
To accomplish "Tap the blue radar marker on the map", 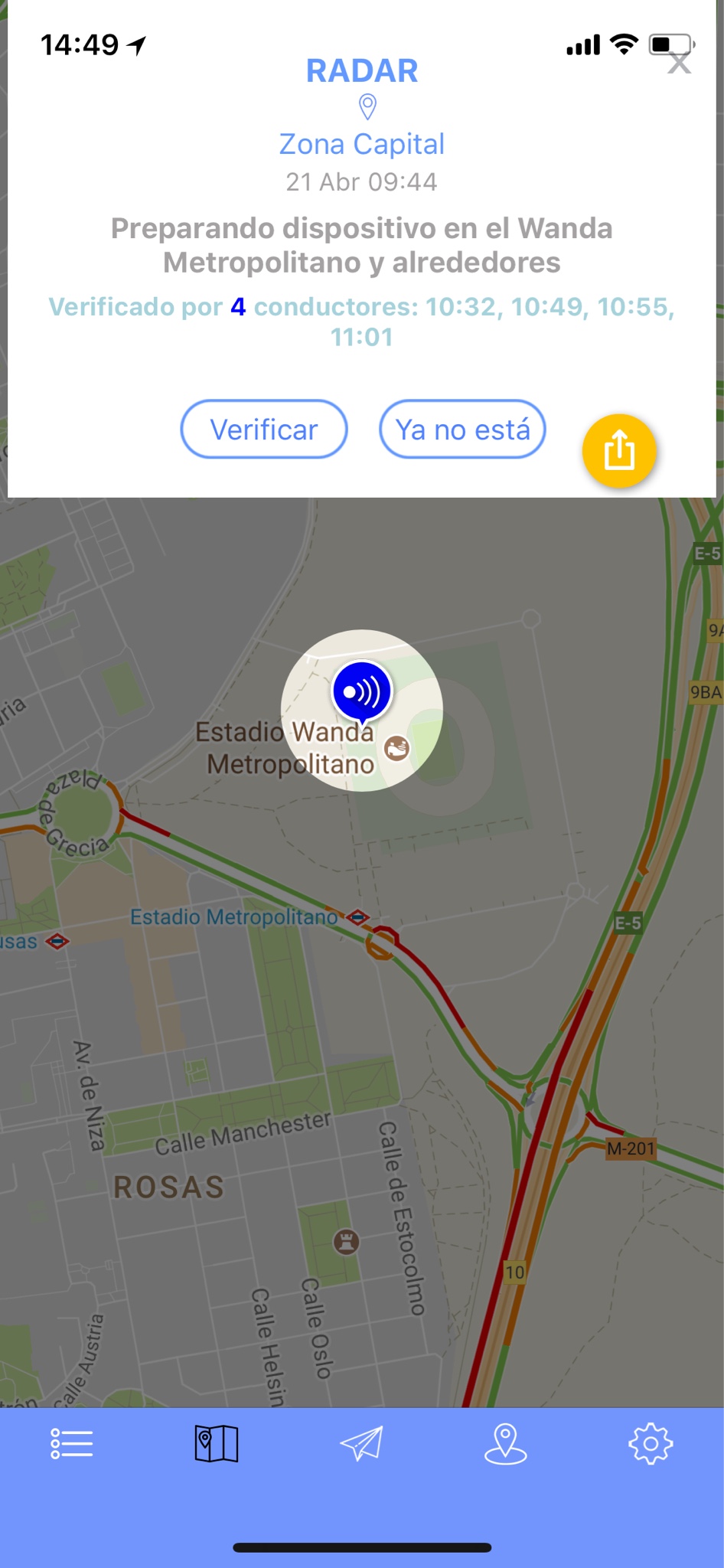I will coord(362,692).
